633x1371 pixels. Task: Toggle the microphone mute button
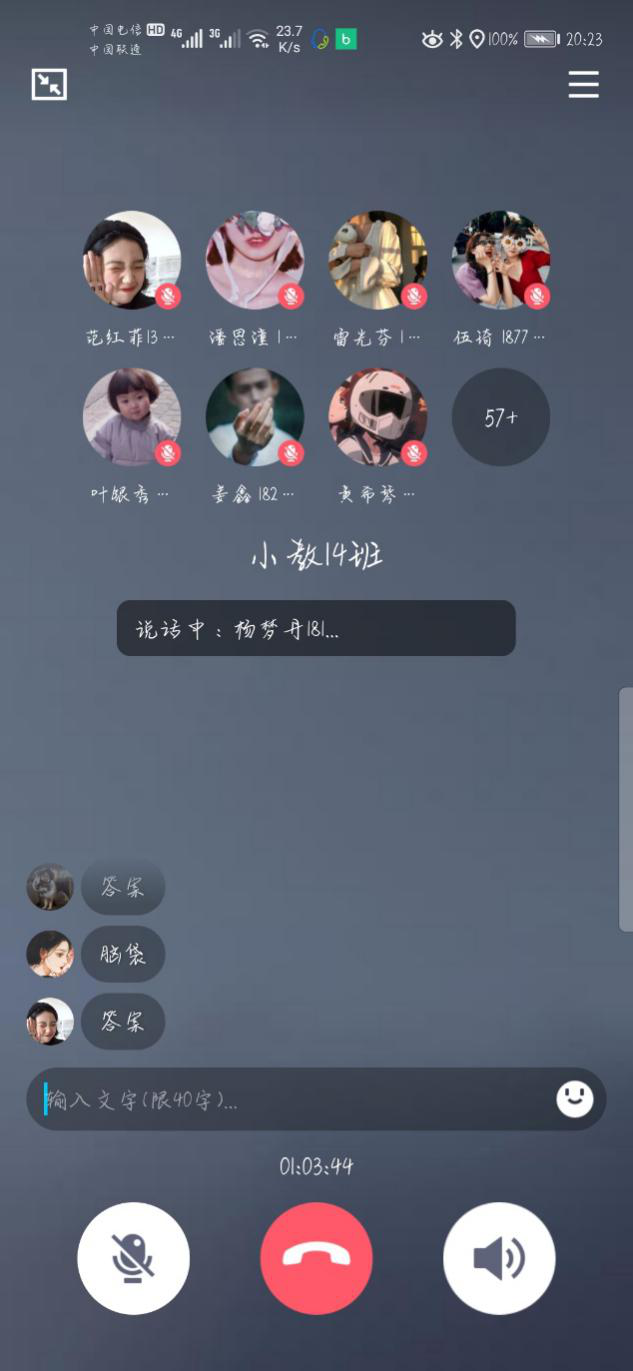tap(133, 1258)
